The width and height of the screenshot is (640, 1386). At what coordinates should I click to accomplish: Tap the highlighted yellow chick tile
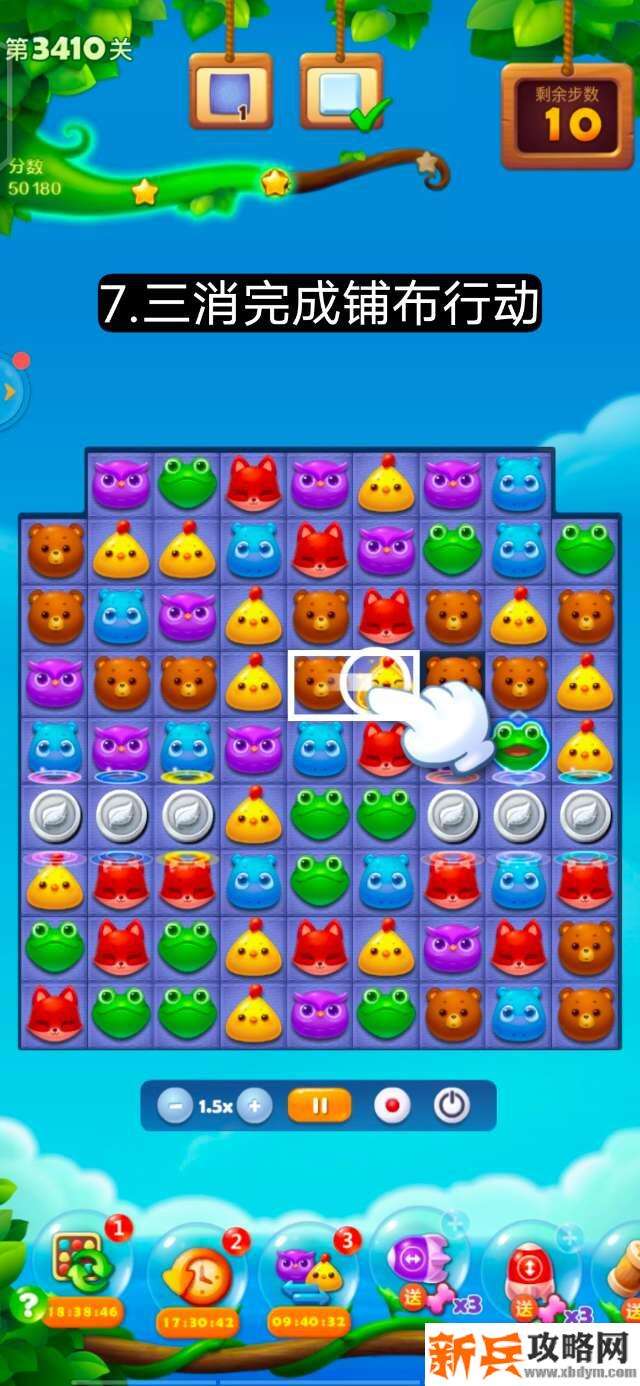(x=386, y=684)
